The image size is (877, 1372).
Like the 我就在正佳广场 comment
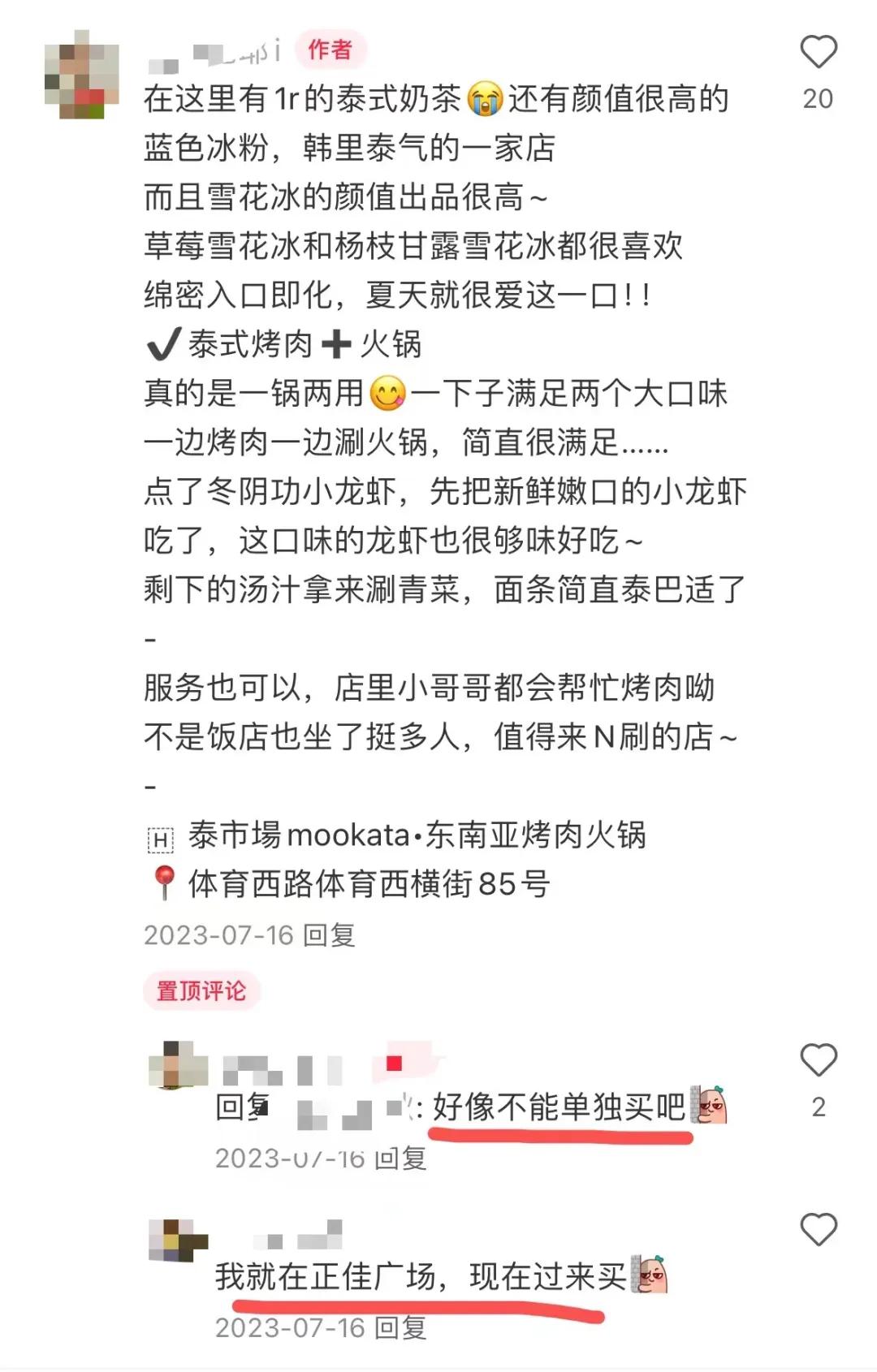[x=818, y=1230]
